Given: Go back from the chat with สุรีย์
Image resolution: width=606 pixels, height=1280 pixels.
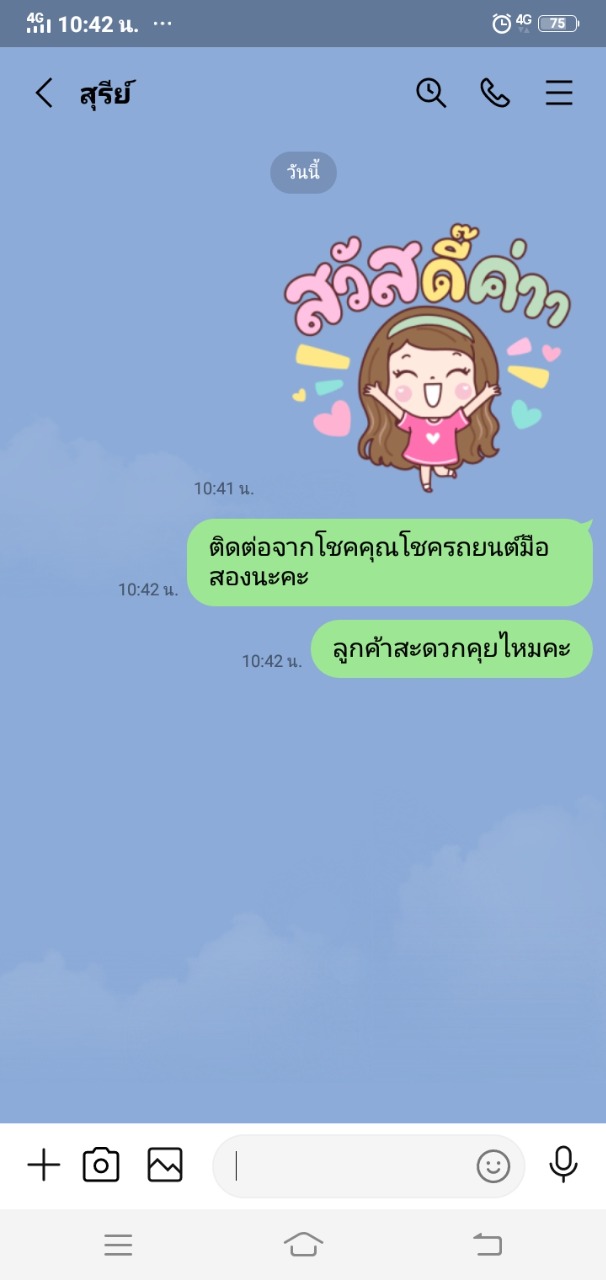Looking at the screenshot, I should tap(44, 94).
